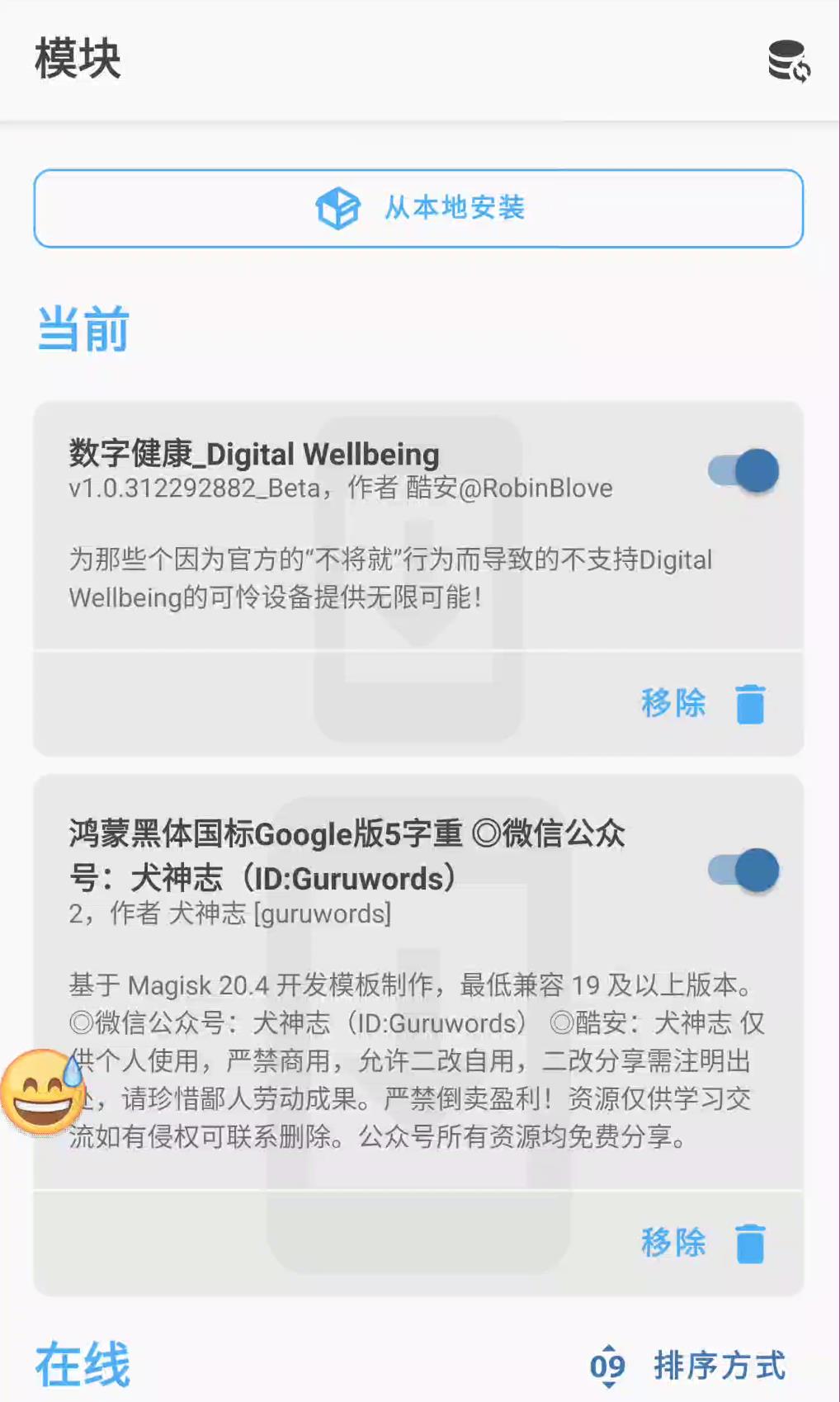This screenshot has height=1402, width=840.
Task: Tap 从本地安装 to install a local module
Action: pos(420,209)
